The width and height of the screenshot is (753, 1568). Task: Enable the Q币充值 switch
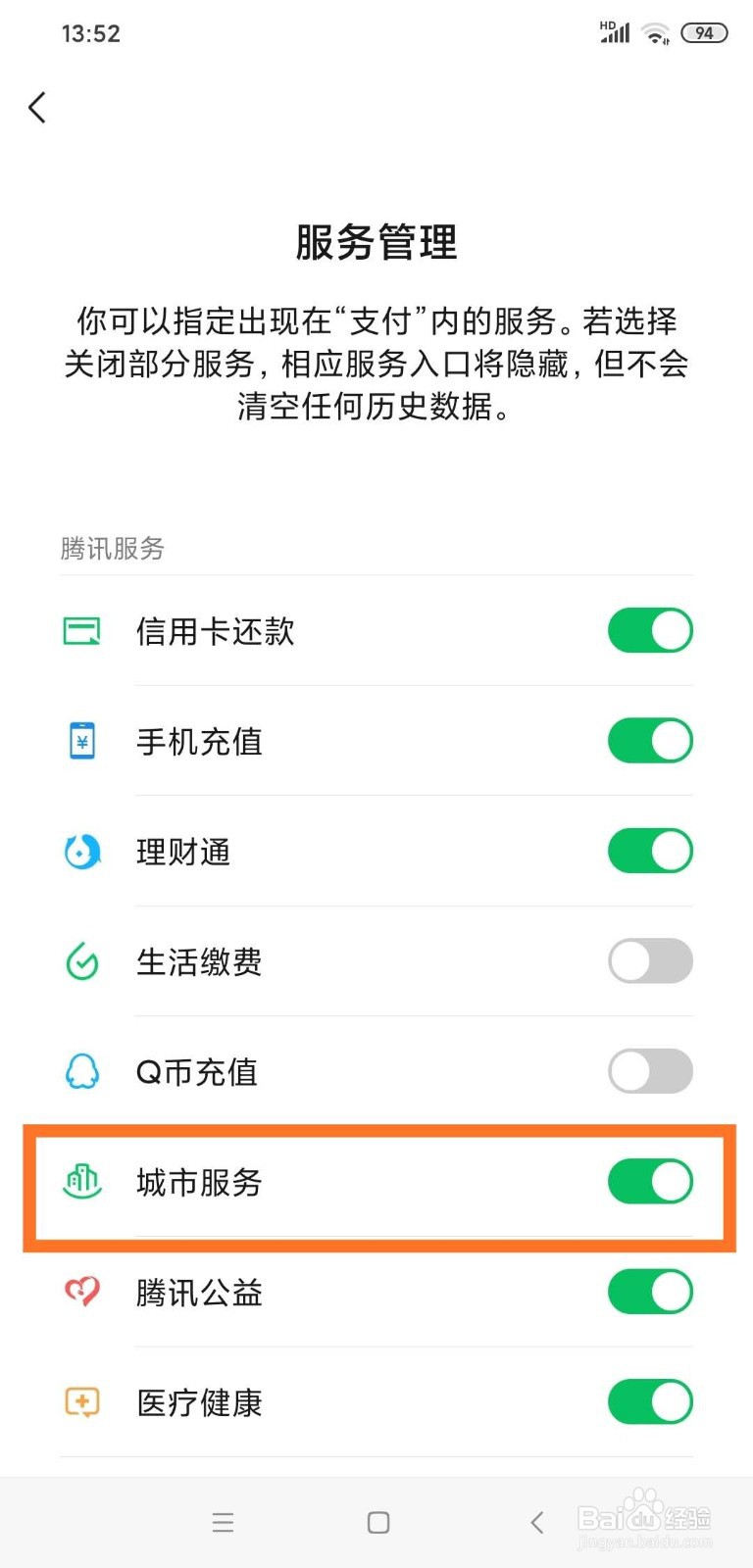tap(650, 1071)
